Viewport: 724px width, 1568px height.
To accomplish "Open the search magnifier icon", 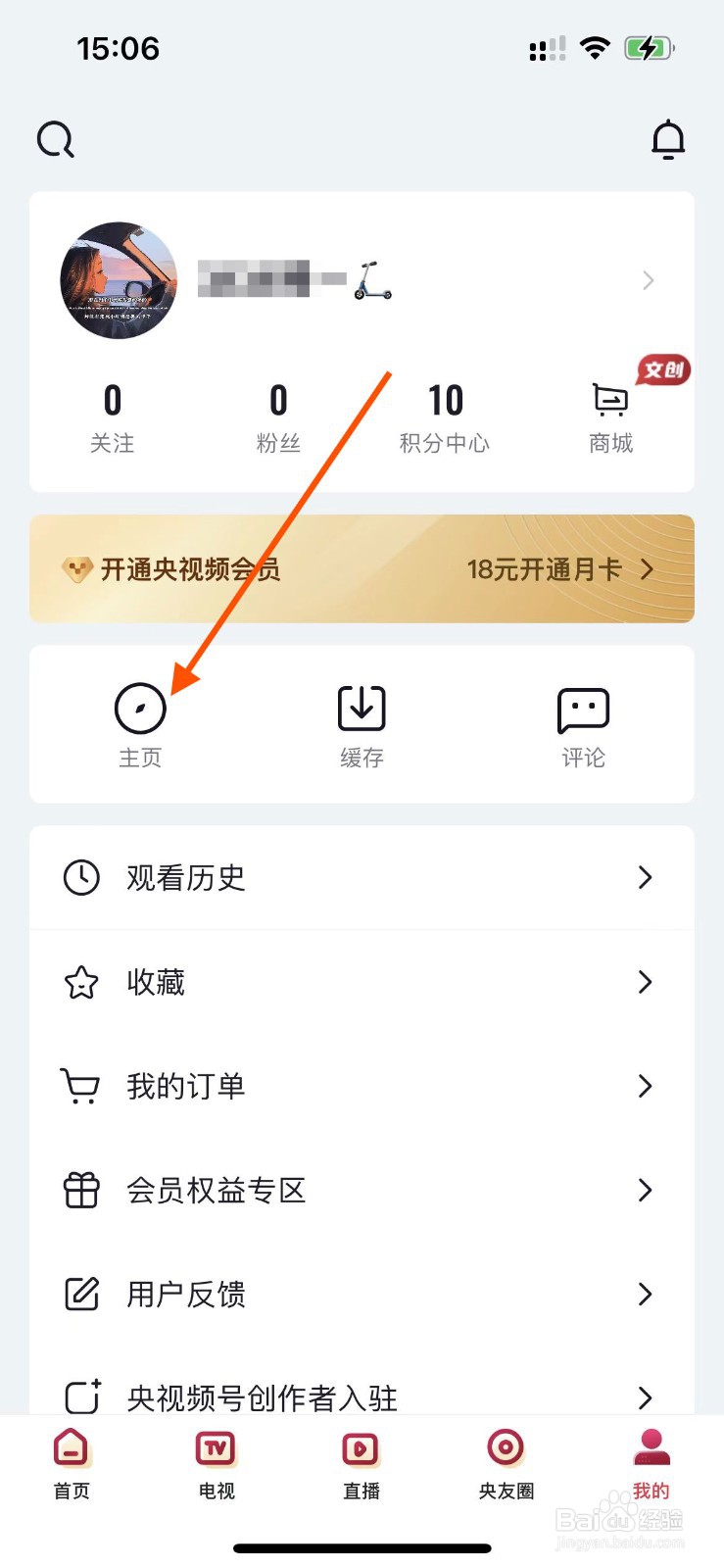I will coord(55,139).
